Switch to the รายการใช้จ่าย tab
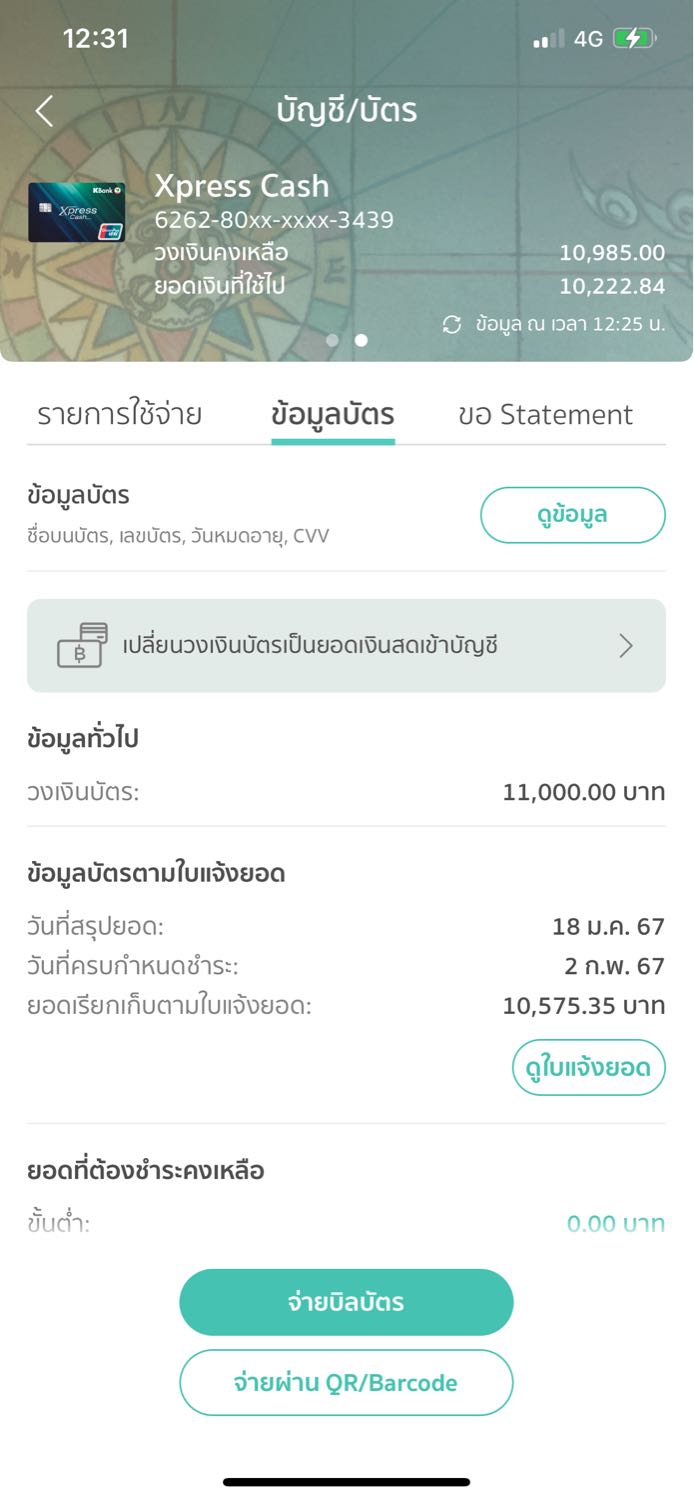The image size is (694, 1500). (120, 414)
